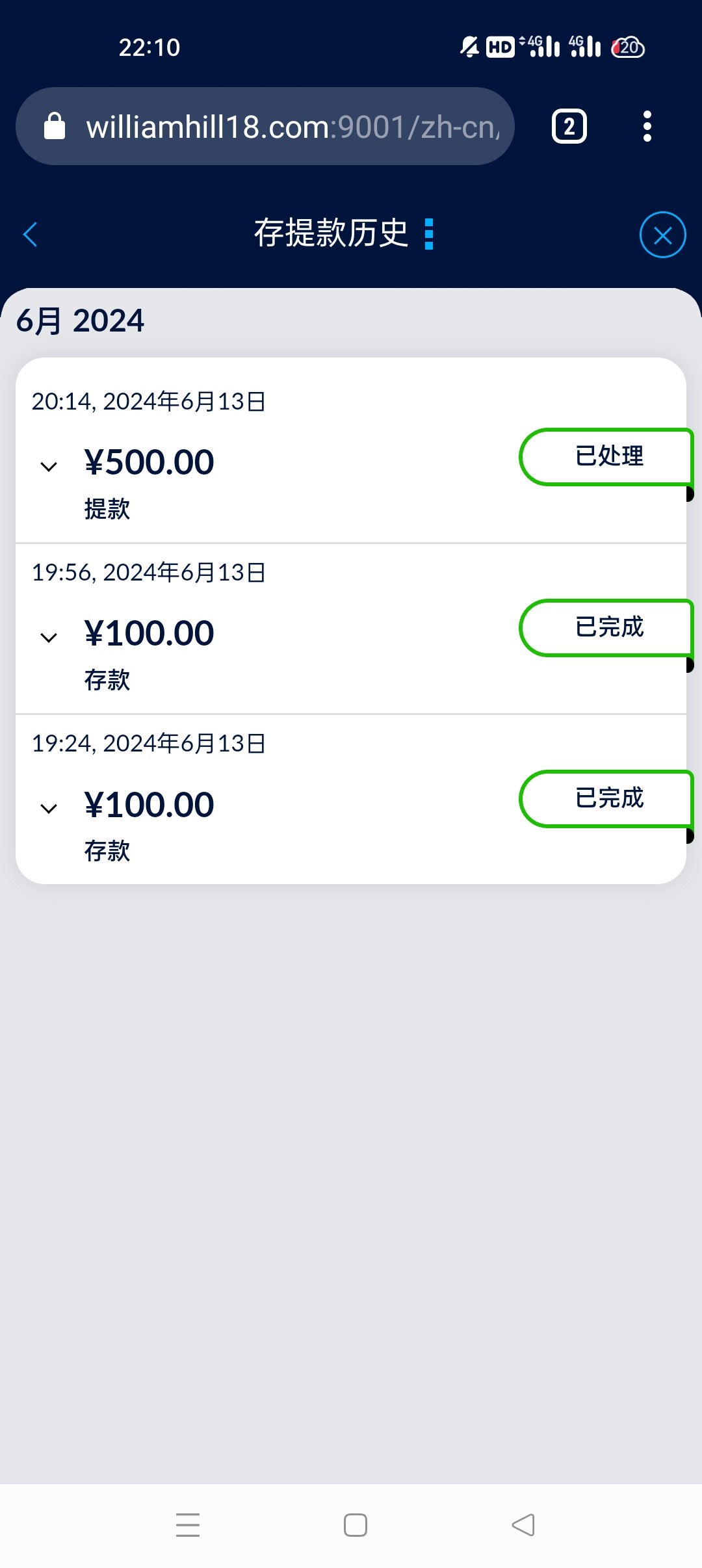702x1568 pixels.
Task: Close the deposit and withdrawal history panel
Action: [x=662, y=235]
